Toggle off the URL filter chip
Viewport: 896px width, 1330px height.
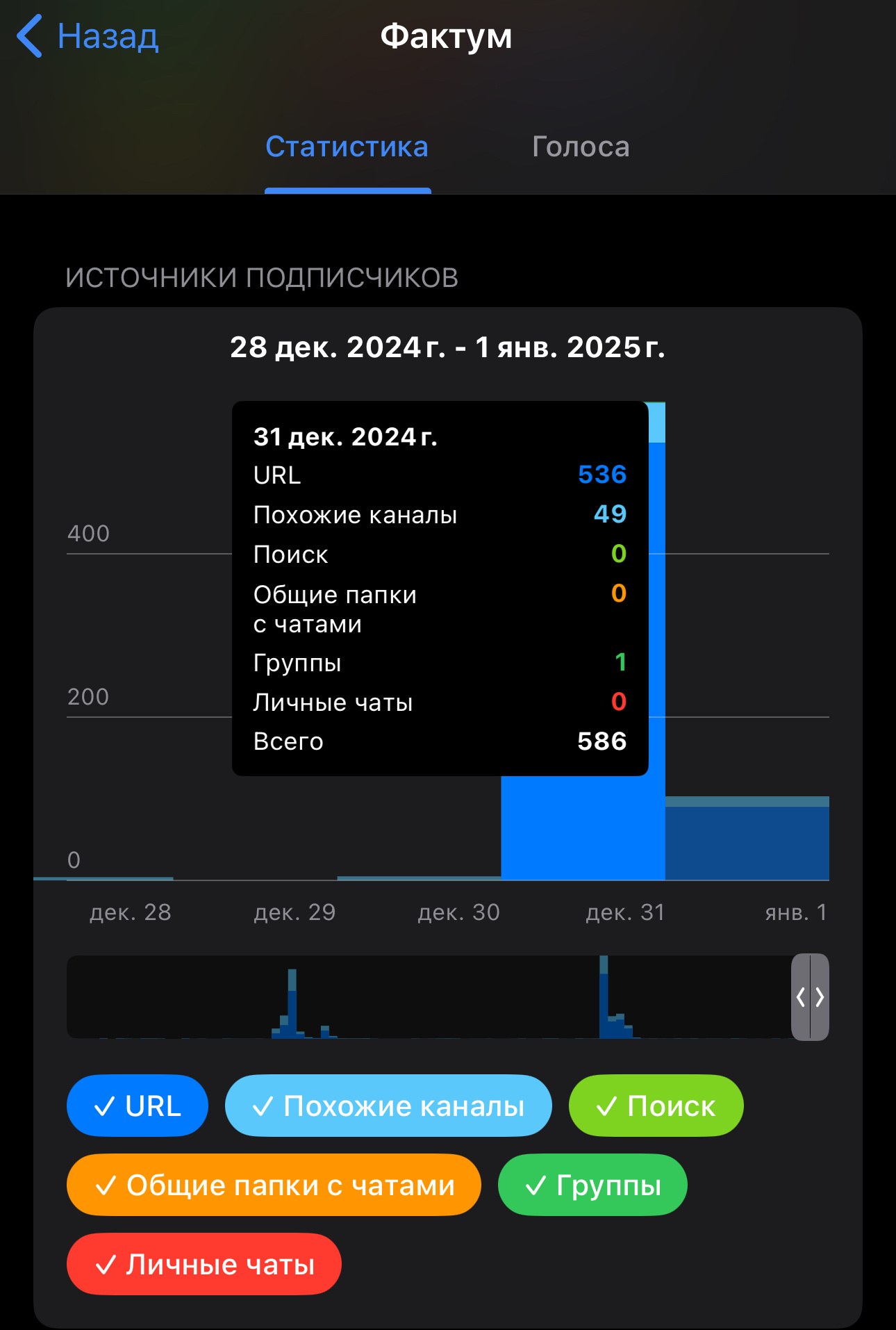point(138,1106)
